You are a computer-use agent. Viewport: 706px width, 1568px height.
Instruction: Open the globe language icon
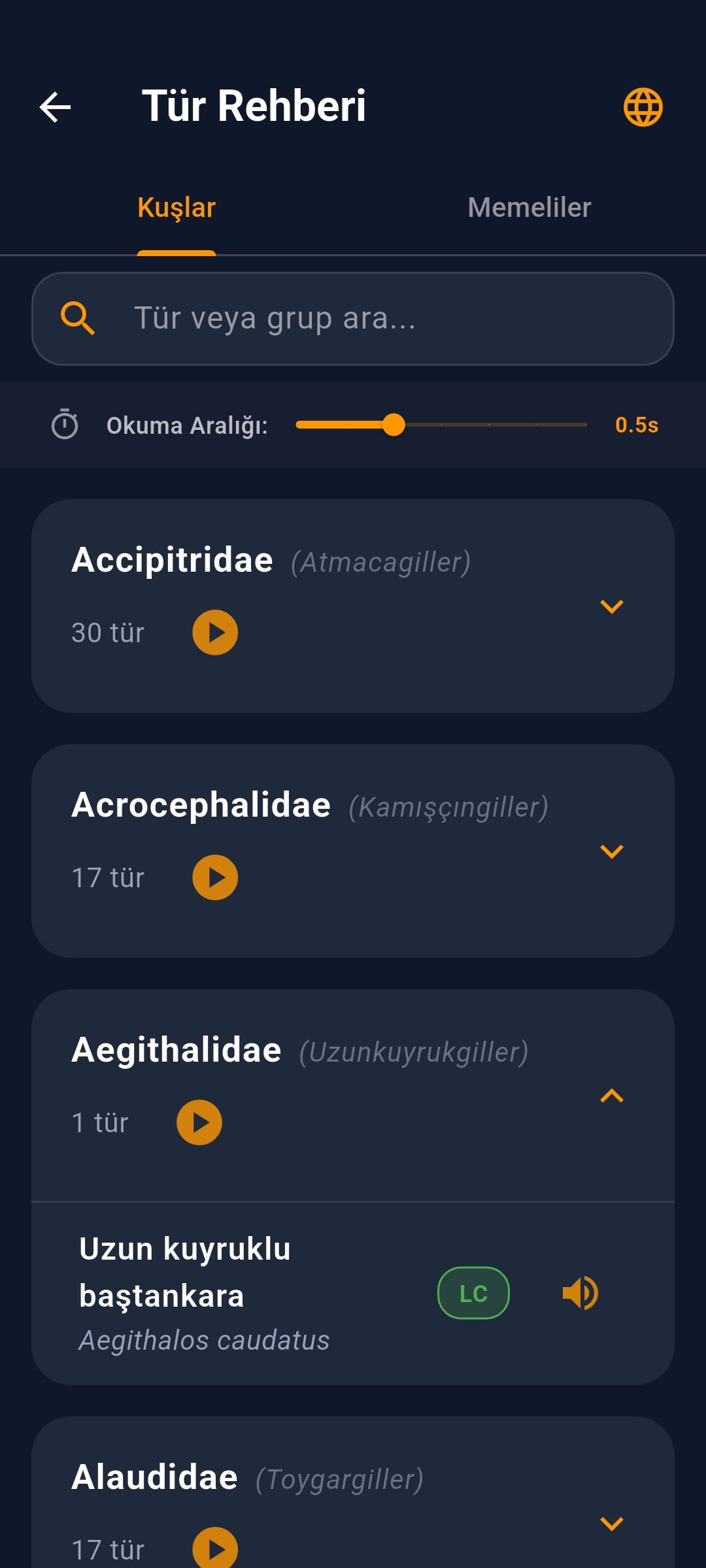643,107
